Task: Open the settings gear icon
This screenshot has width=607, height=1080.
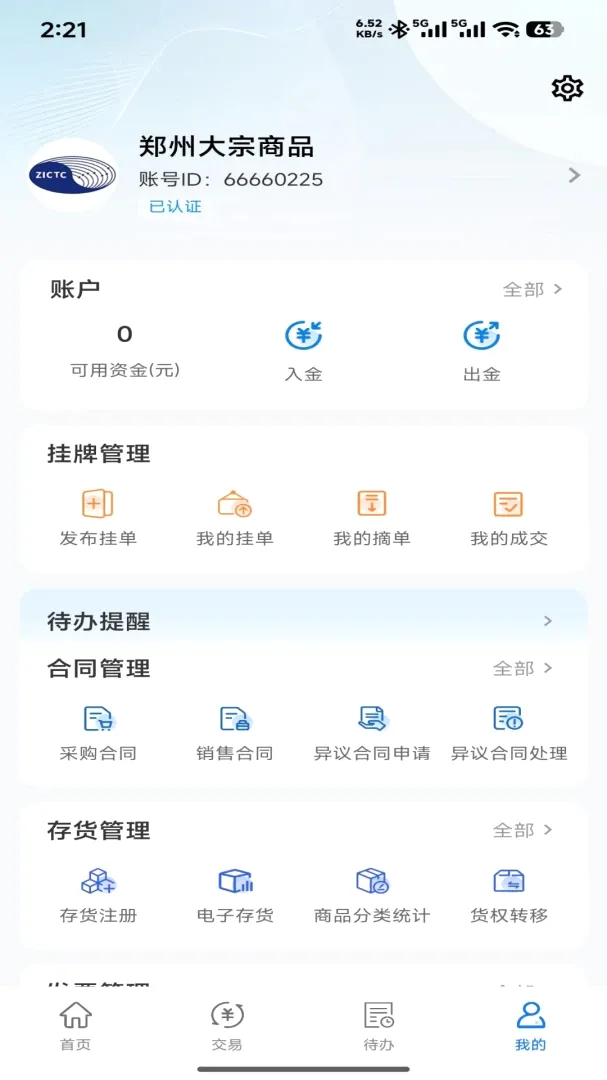Action: pos(567,88)
